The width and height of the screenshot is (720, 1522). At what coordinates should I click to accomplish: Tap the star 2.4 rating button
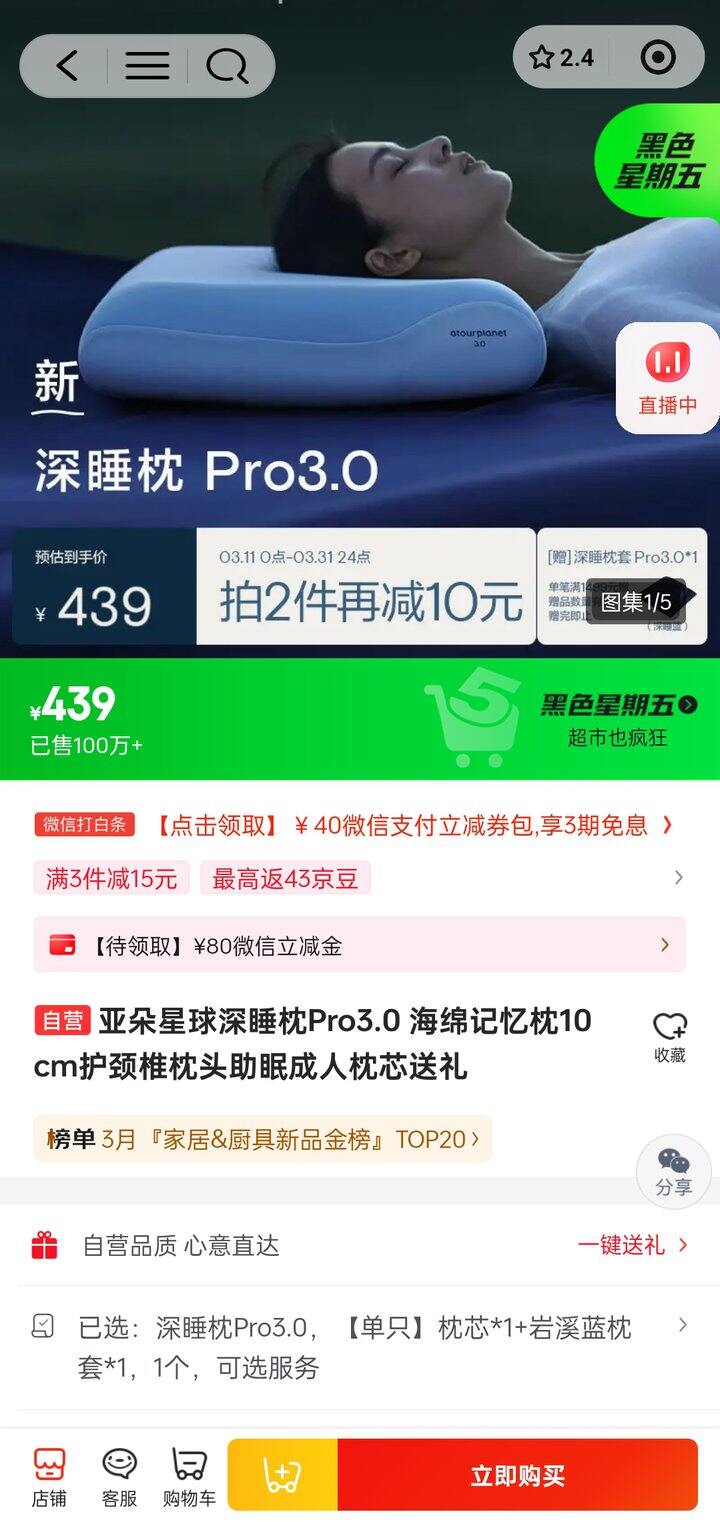click(562, 58)
